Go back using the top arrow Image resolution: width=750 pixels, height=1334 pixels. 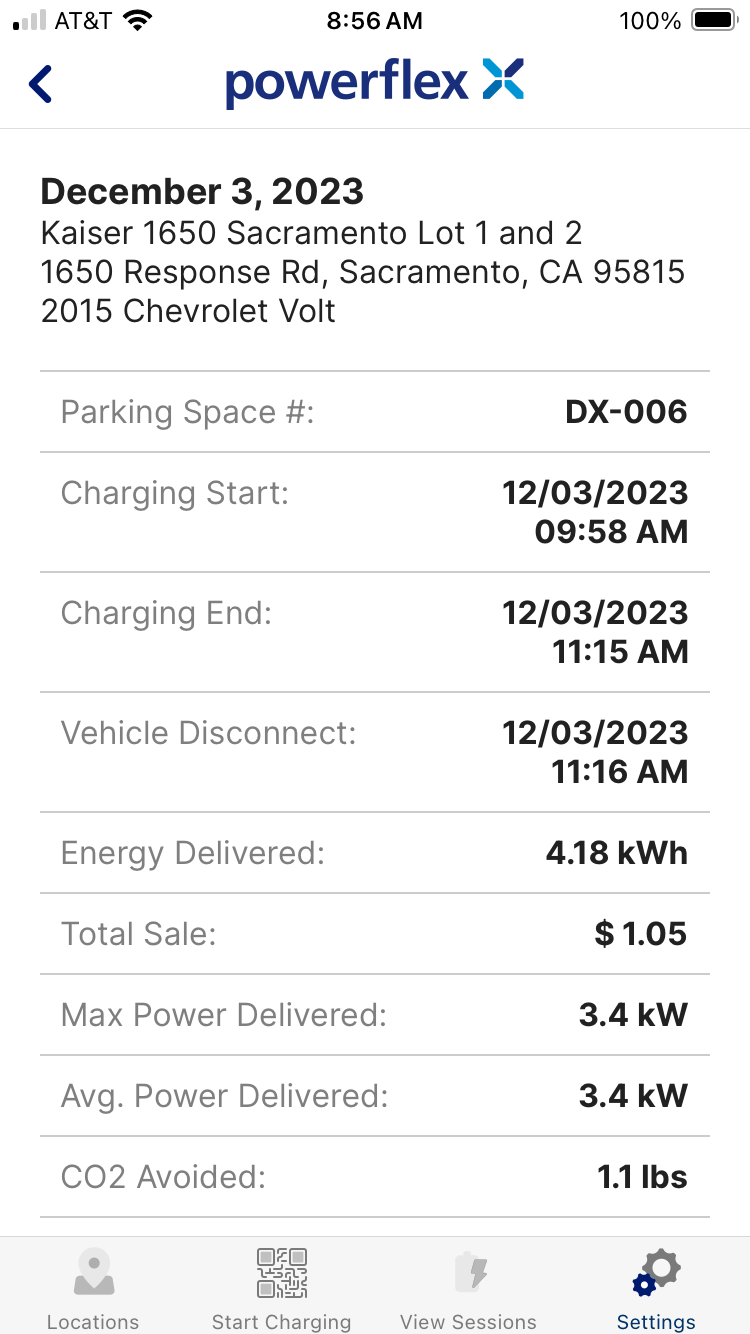(41, 84)
